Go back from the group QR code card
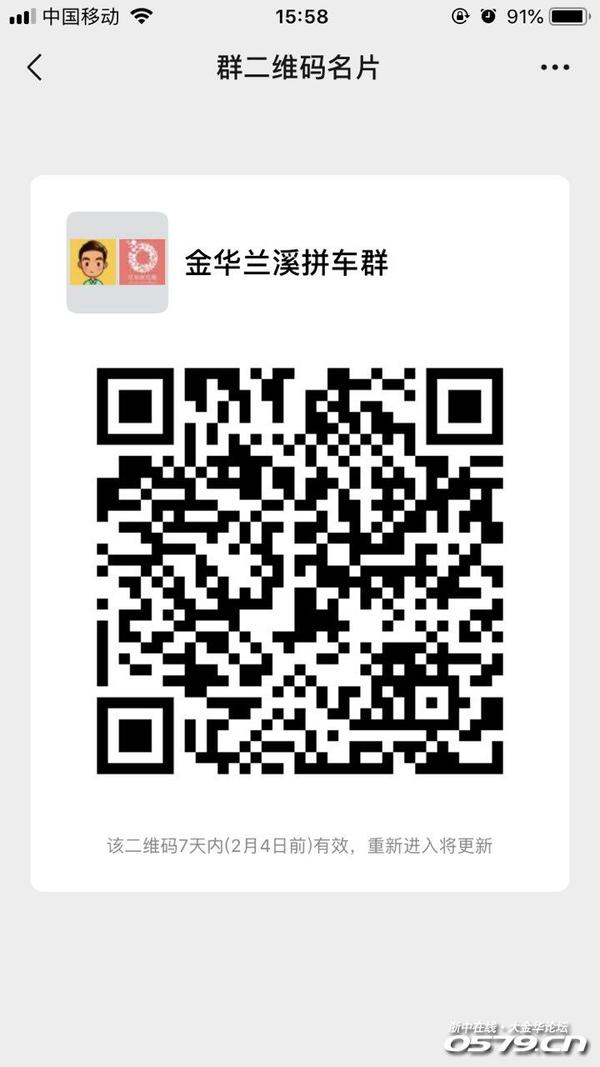Image resolution: width=600 pixels, height=1067 pixels. [35, 68]
